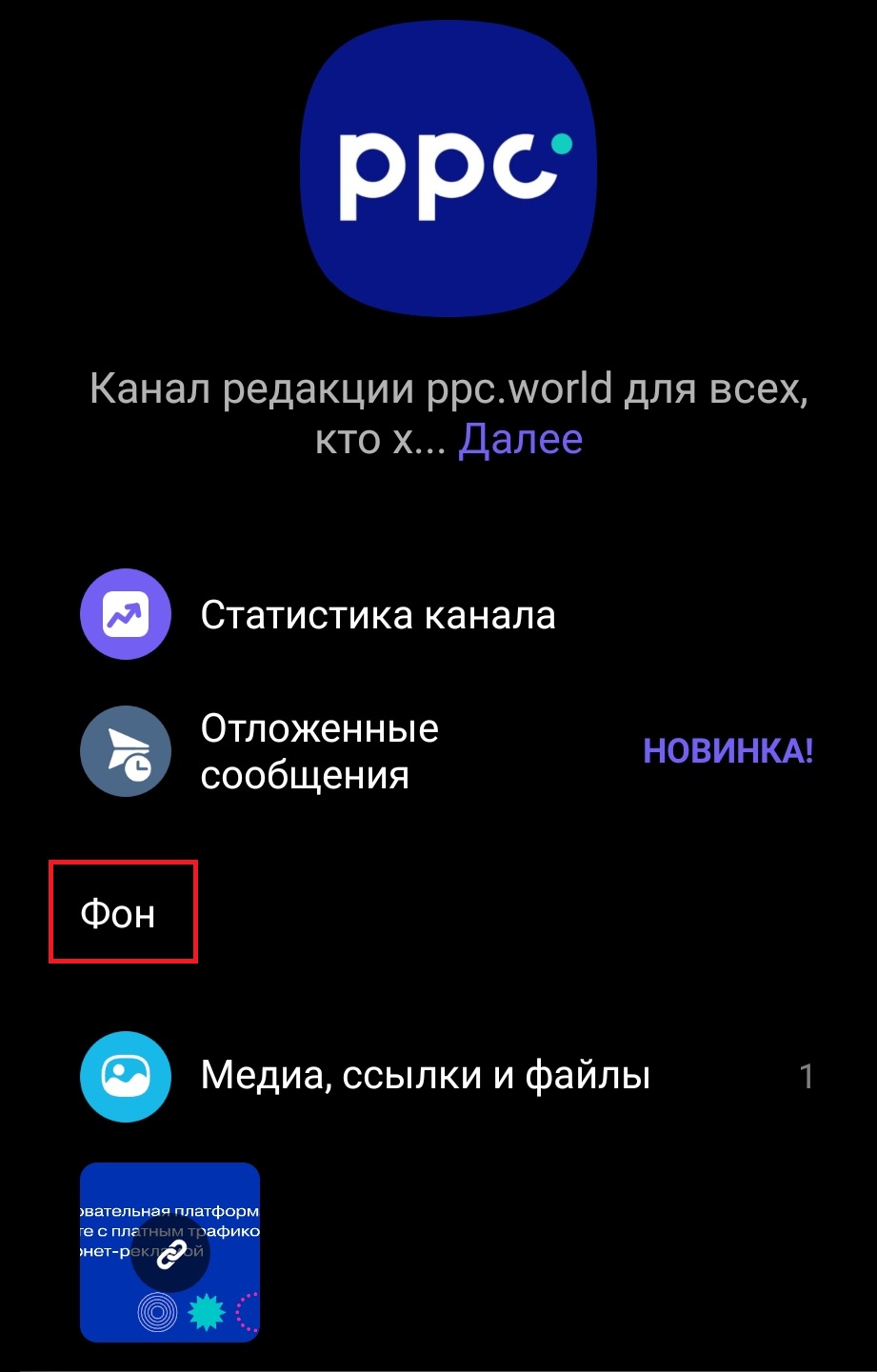Open the shared link thumbnail

click(169, 1252)
